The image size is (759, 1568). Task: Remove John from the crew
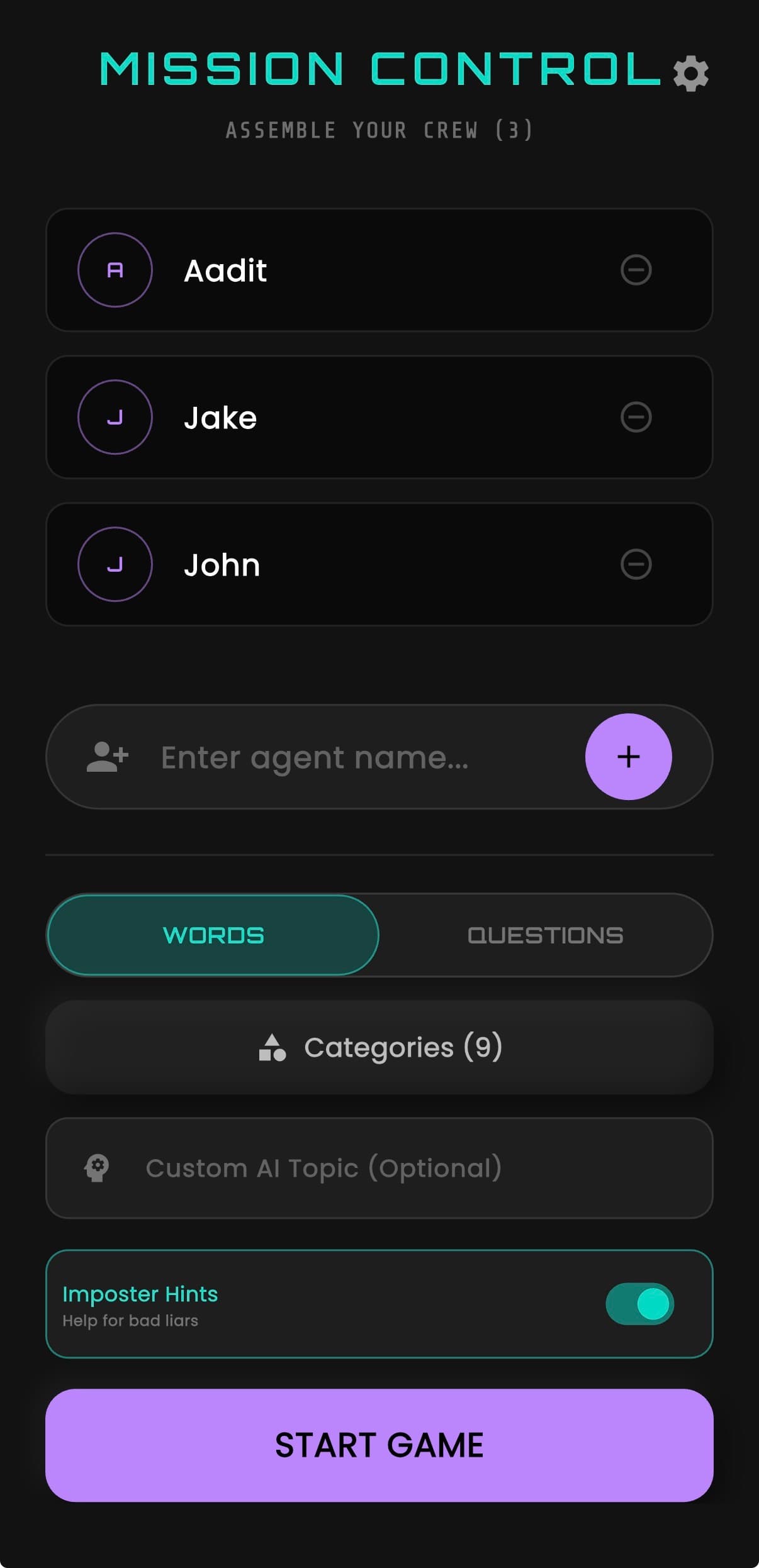[636, 564]
